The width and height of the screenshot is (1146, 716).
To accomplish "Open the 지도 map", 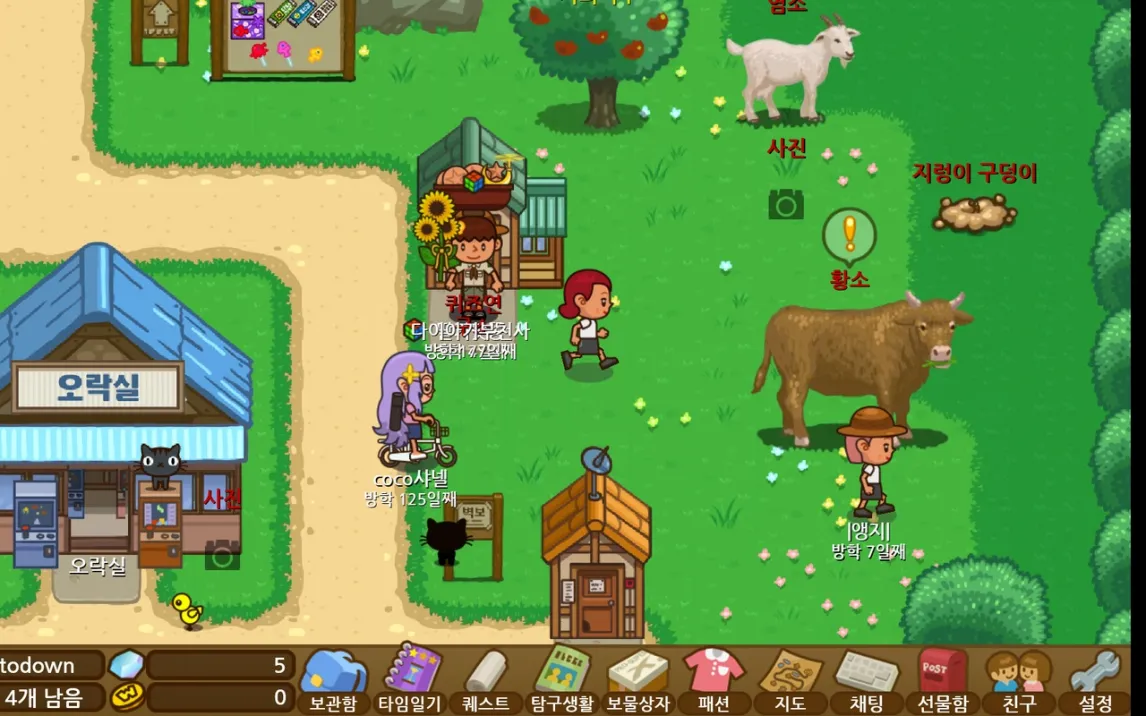I will point(790,680).
